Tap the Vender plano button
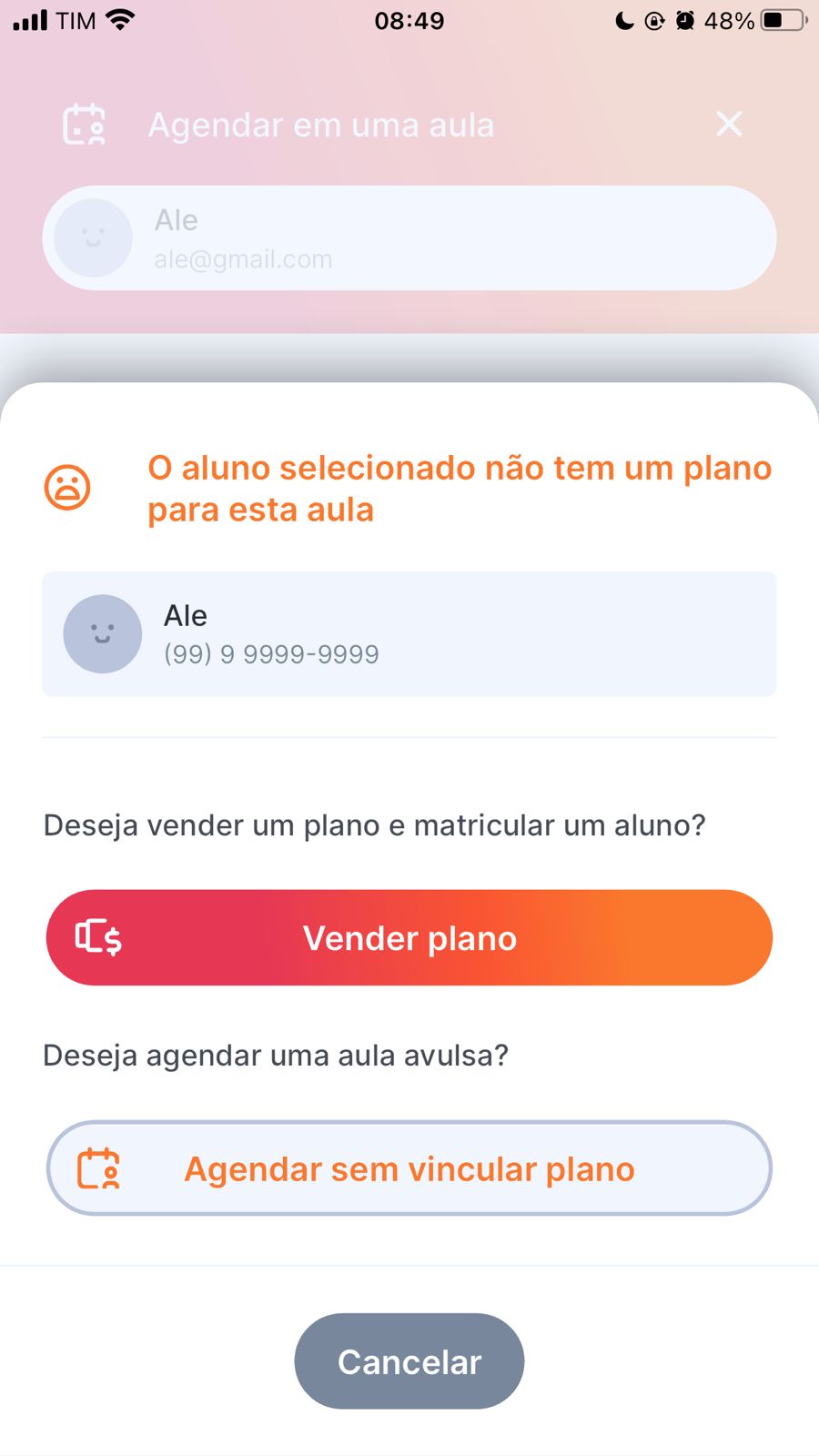This screenshot has width=819, height=1456. 409,937
